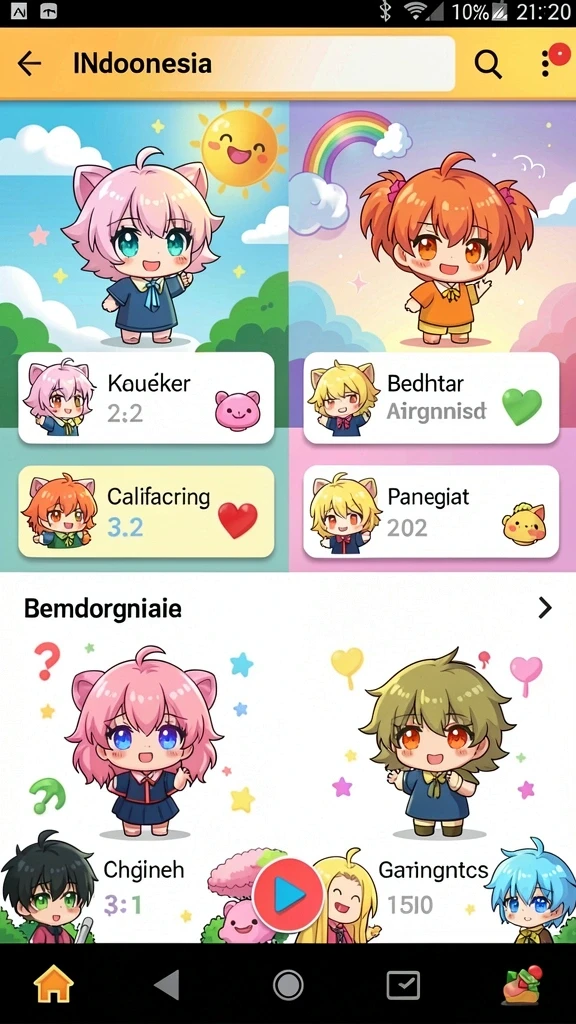Like Califacring with the red heart
Image resolution: width=576 pixels, height=1024 pixels.
pos(237,520)
